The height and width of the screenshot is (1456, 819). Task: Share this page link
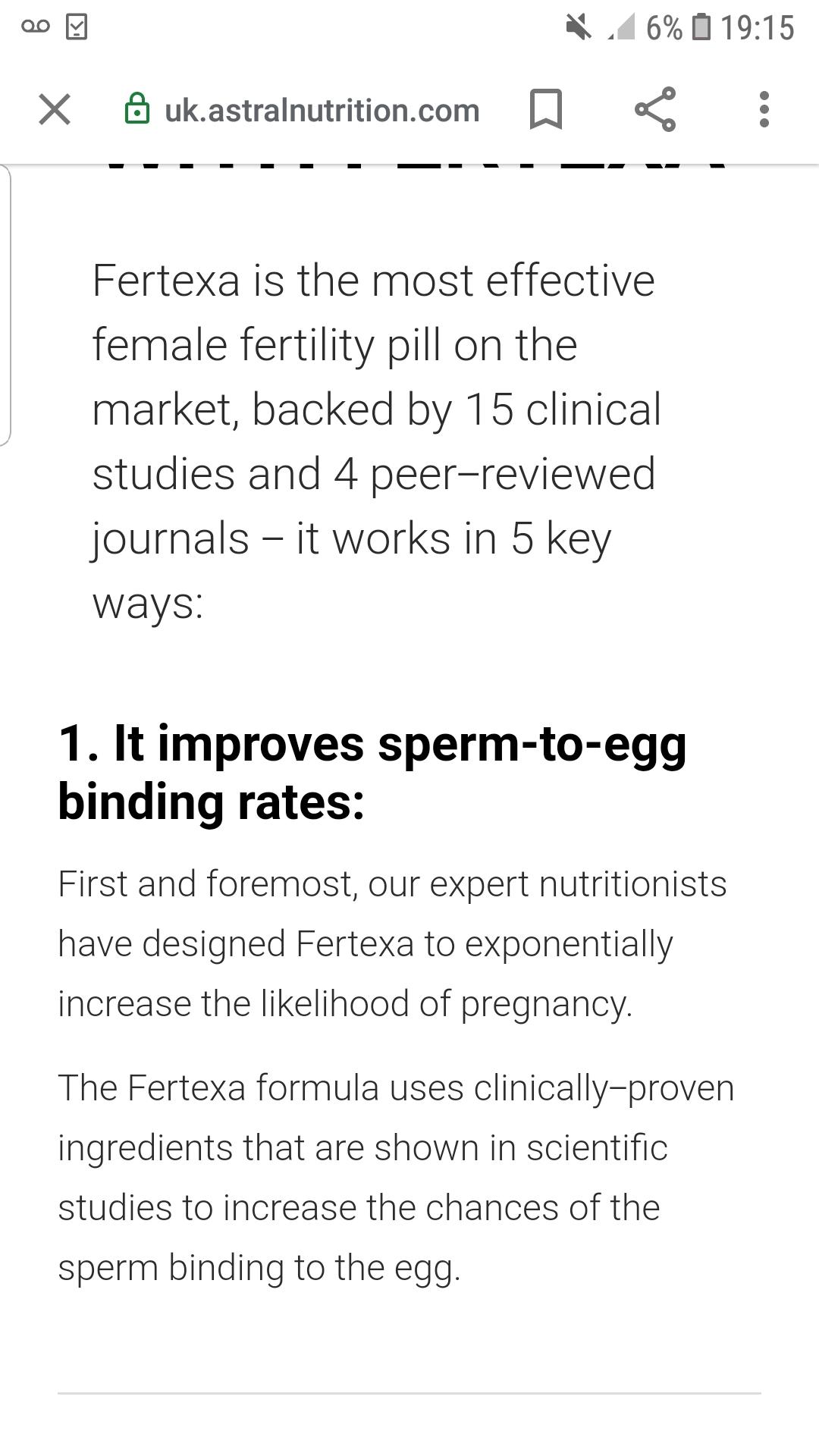point(655,109)
